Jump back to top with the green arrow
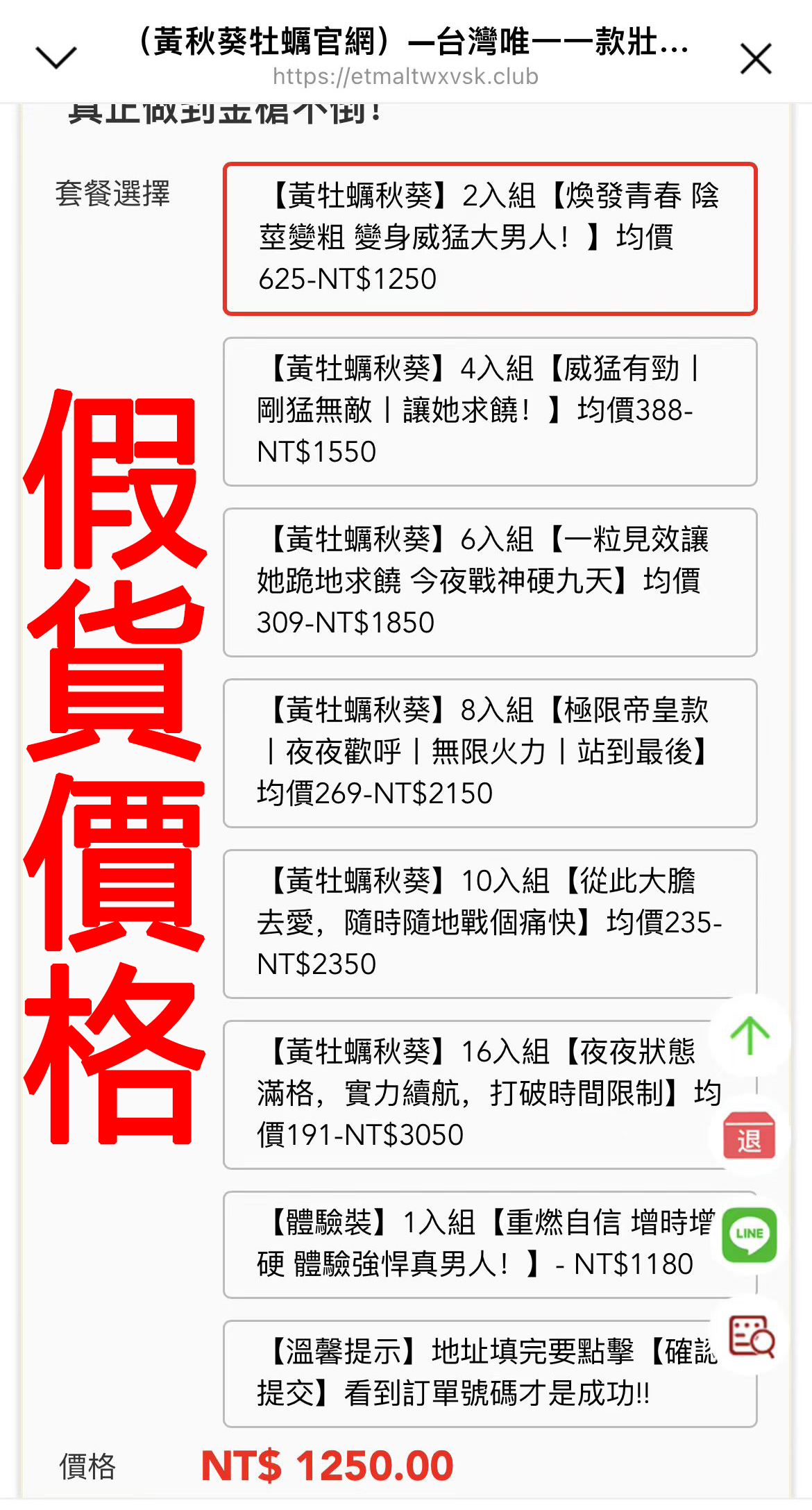The image size is (812, 1510). pos(750,1035)
